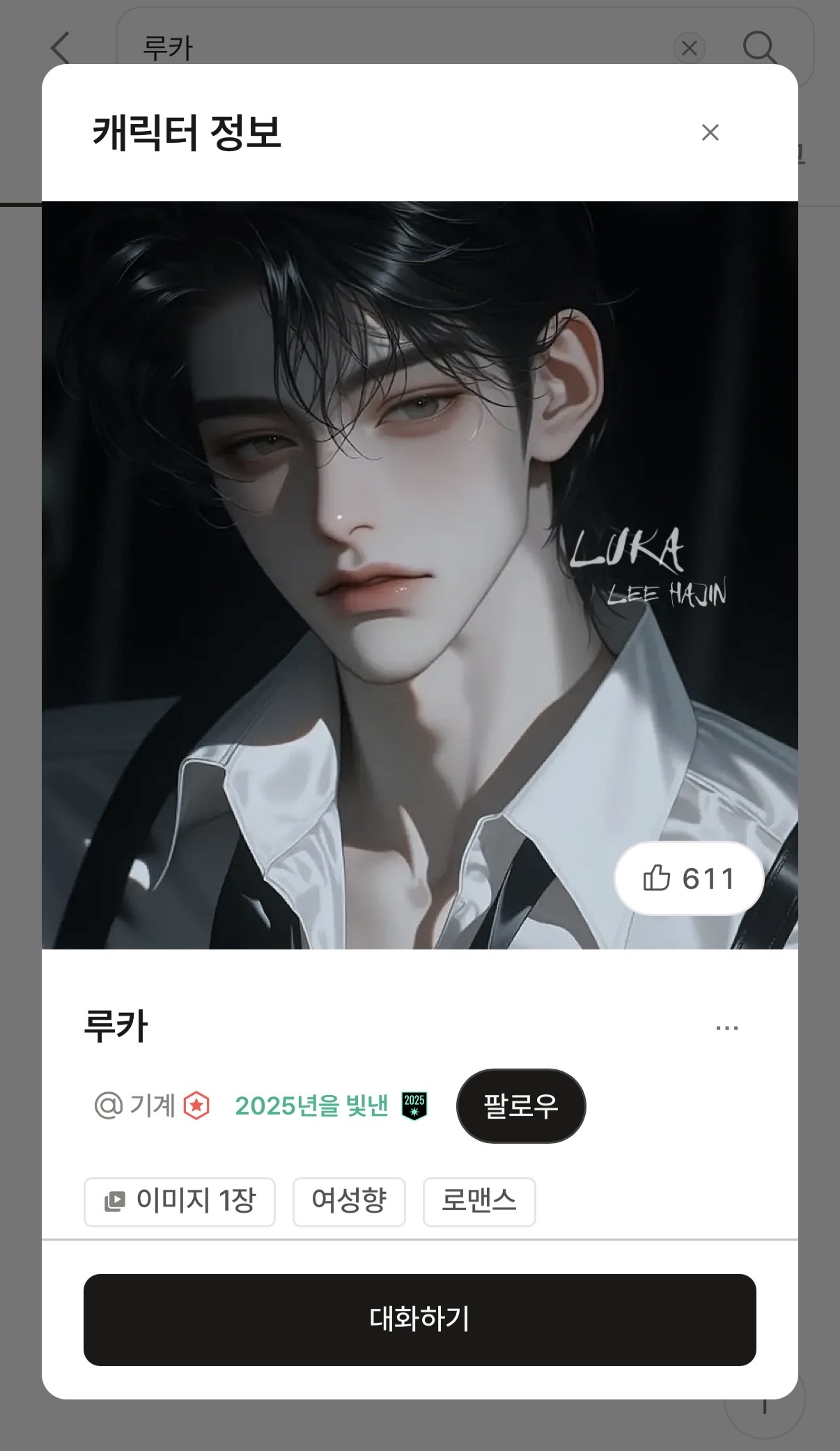Like the 루카 character
840x1451 pixels.
tap(688, 878)
